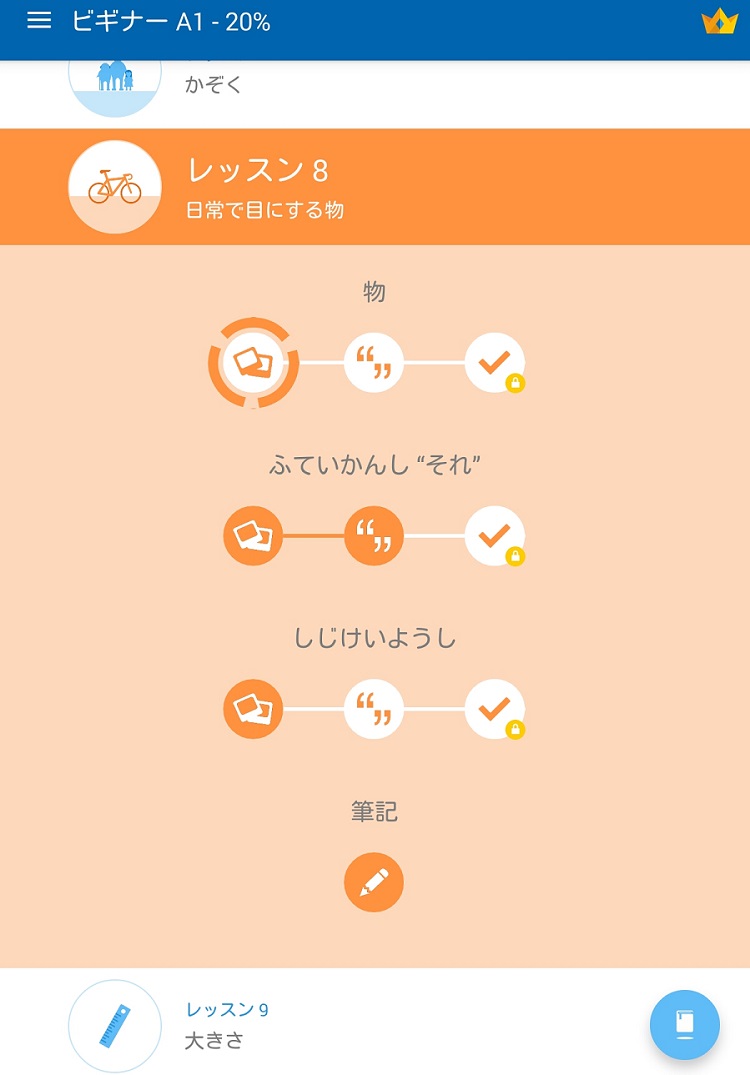Start the vocabulary cards for 物
This screenshot has width=750, height=1075.
click(x=253, y=362)
